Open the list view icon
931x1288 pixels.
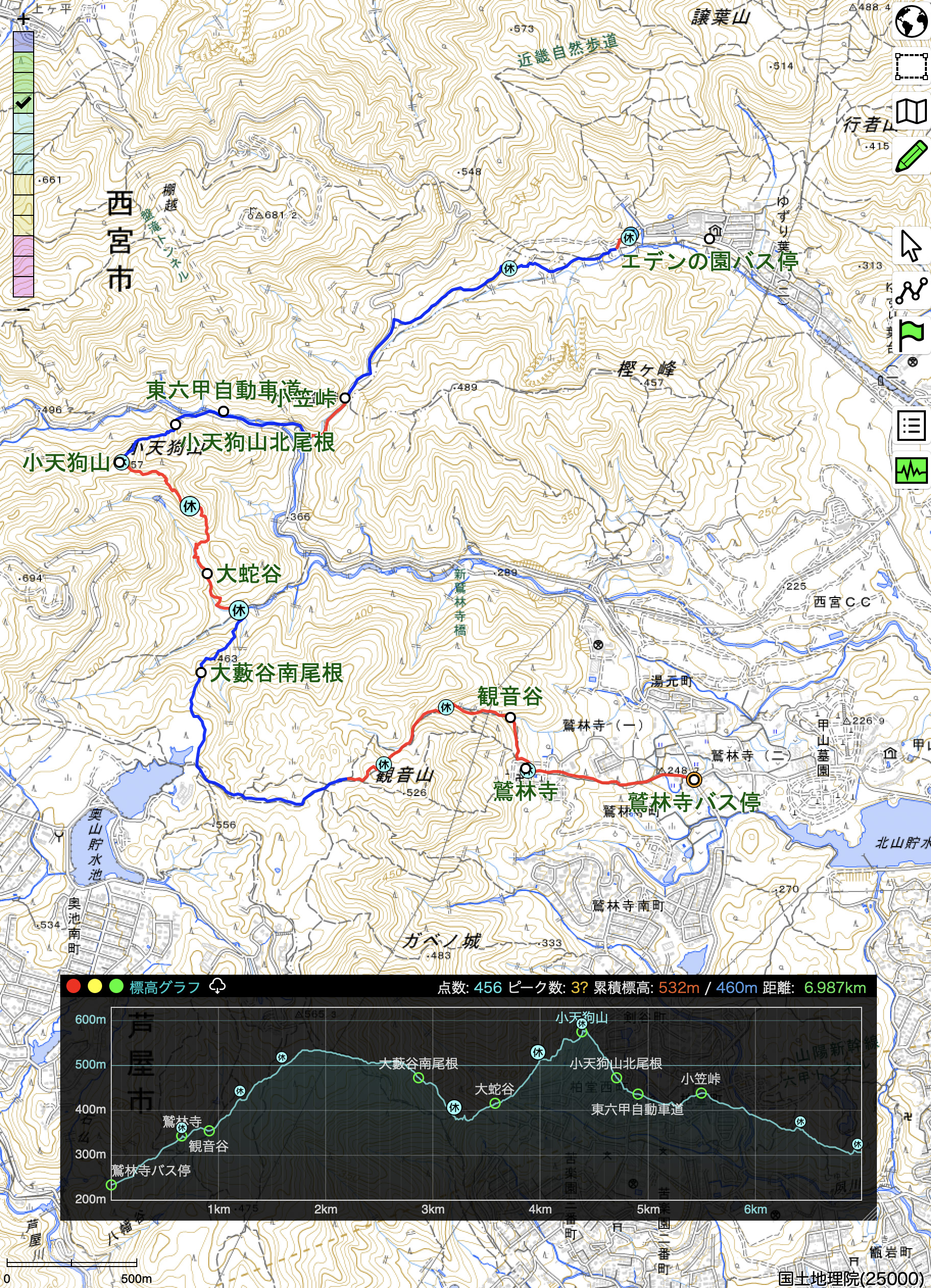pyautogui.click(x=911, y=426)
